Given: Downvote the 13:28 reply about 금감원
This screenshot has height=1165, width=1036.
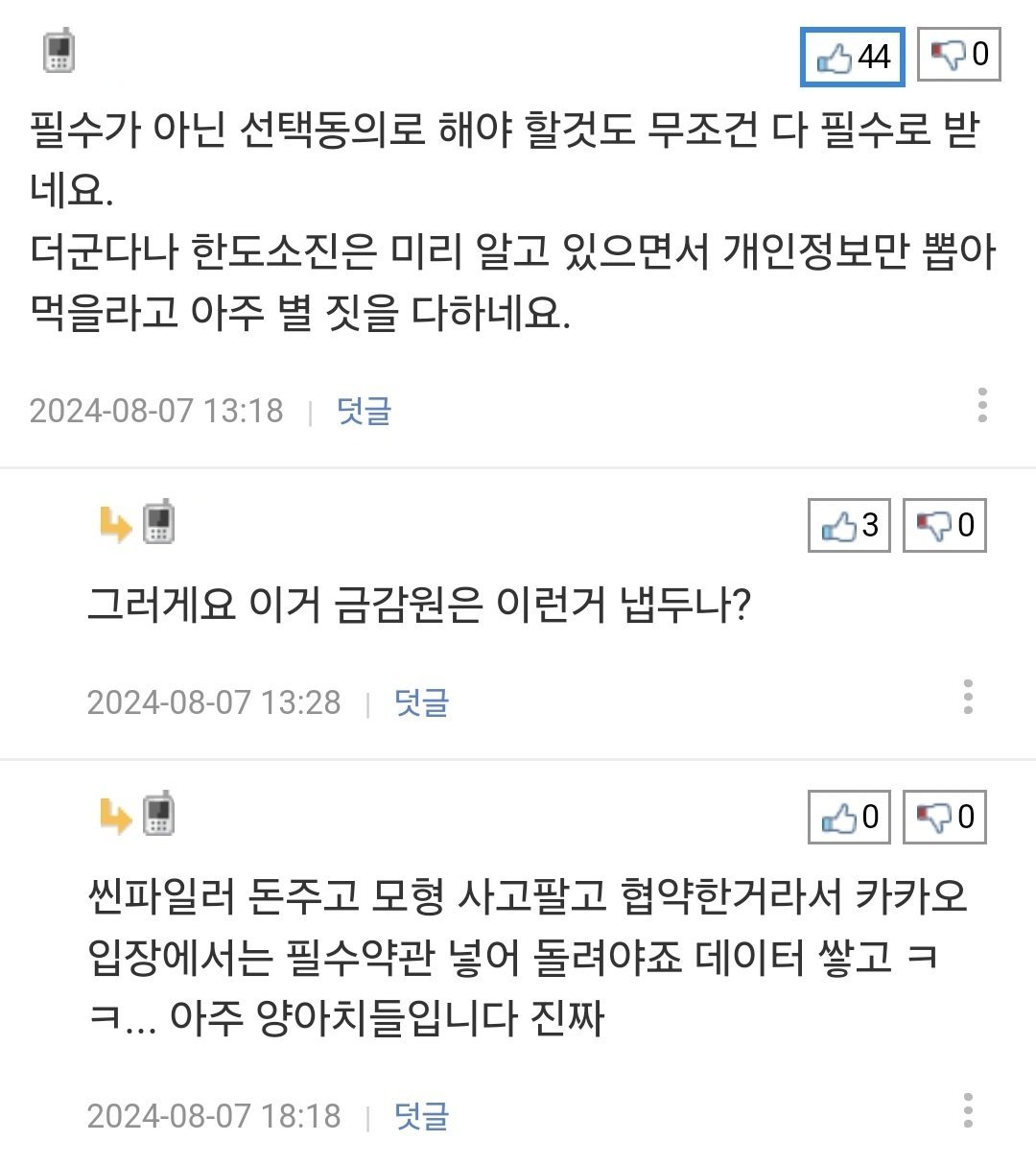Looking at the screenshot, I should [945, 525].
